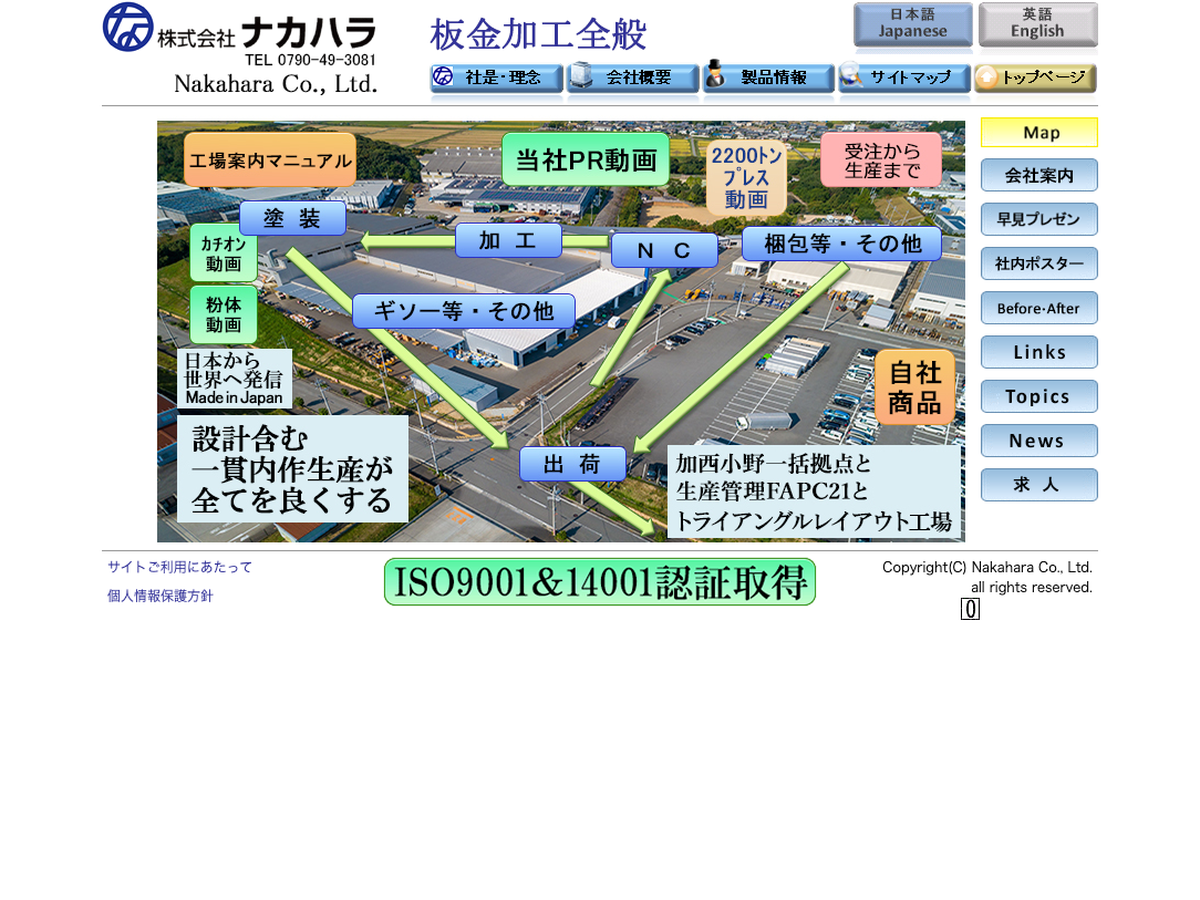Open 会社案内 in the side menu
Image resolution: width=1200 pixels, height=900 pixels.
[1039, 175]
